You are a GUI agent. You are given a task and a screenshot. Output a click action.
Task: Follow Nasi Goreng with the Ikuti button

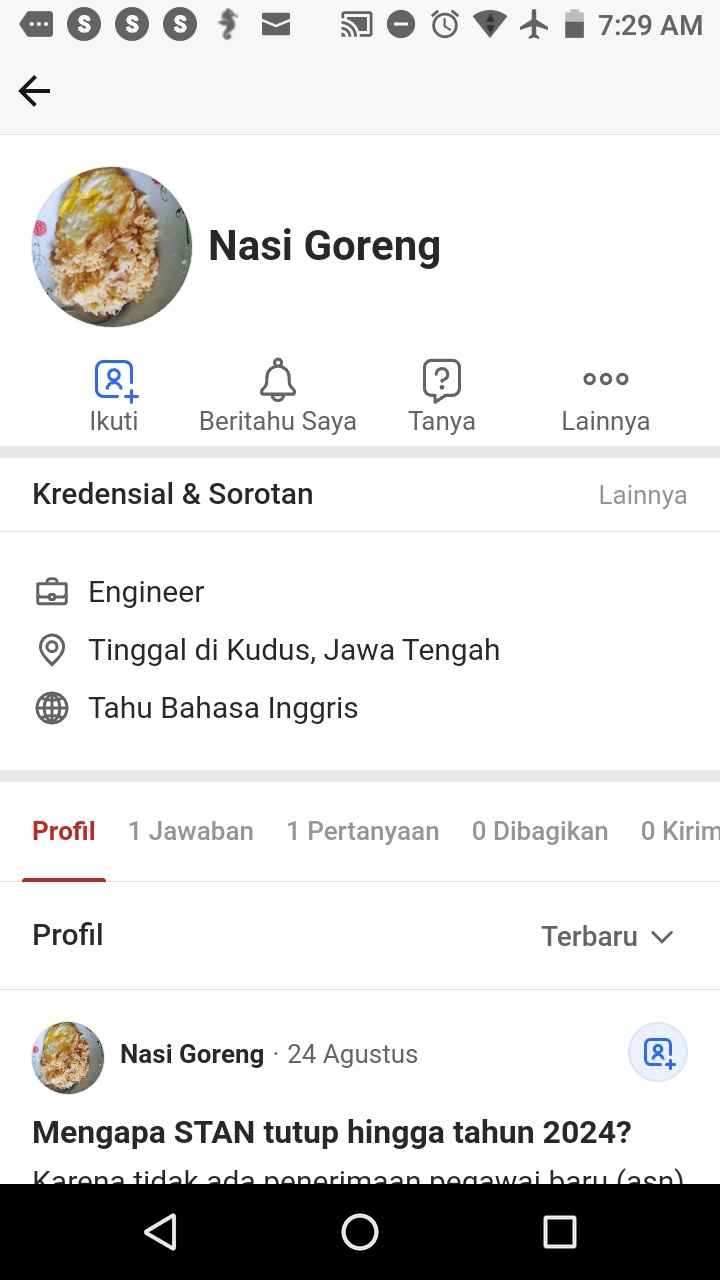coord(114,396)
